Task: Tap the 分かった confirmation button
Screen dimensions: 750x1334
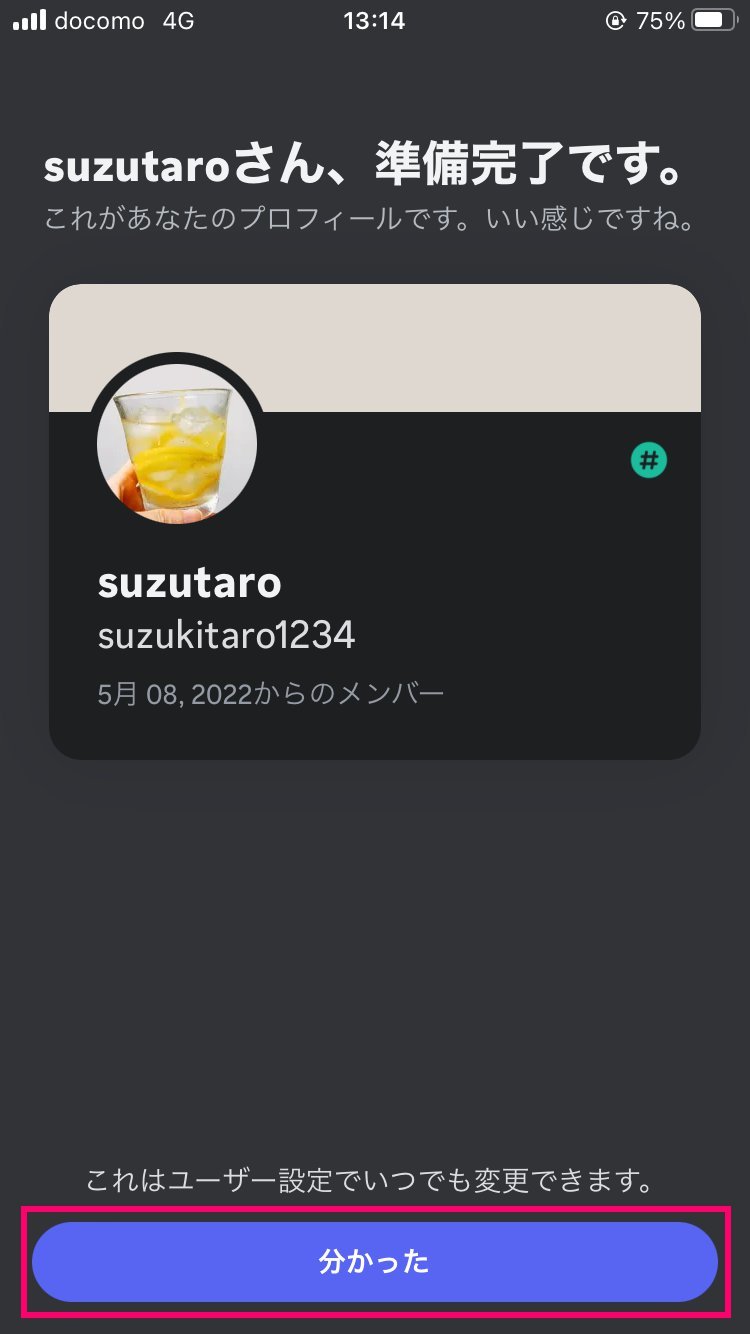Action: [x=375, y=1261]
